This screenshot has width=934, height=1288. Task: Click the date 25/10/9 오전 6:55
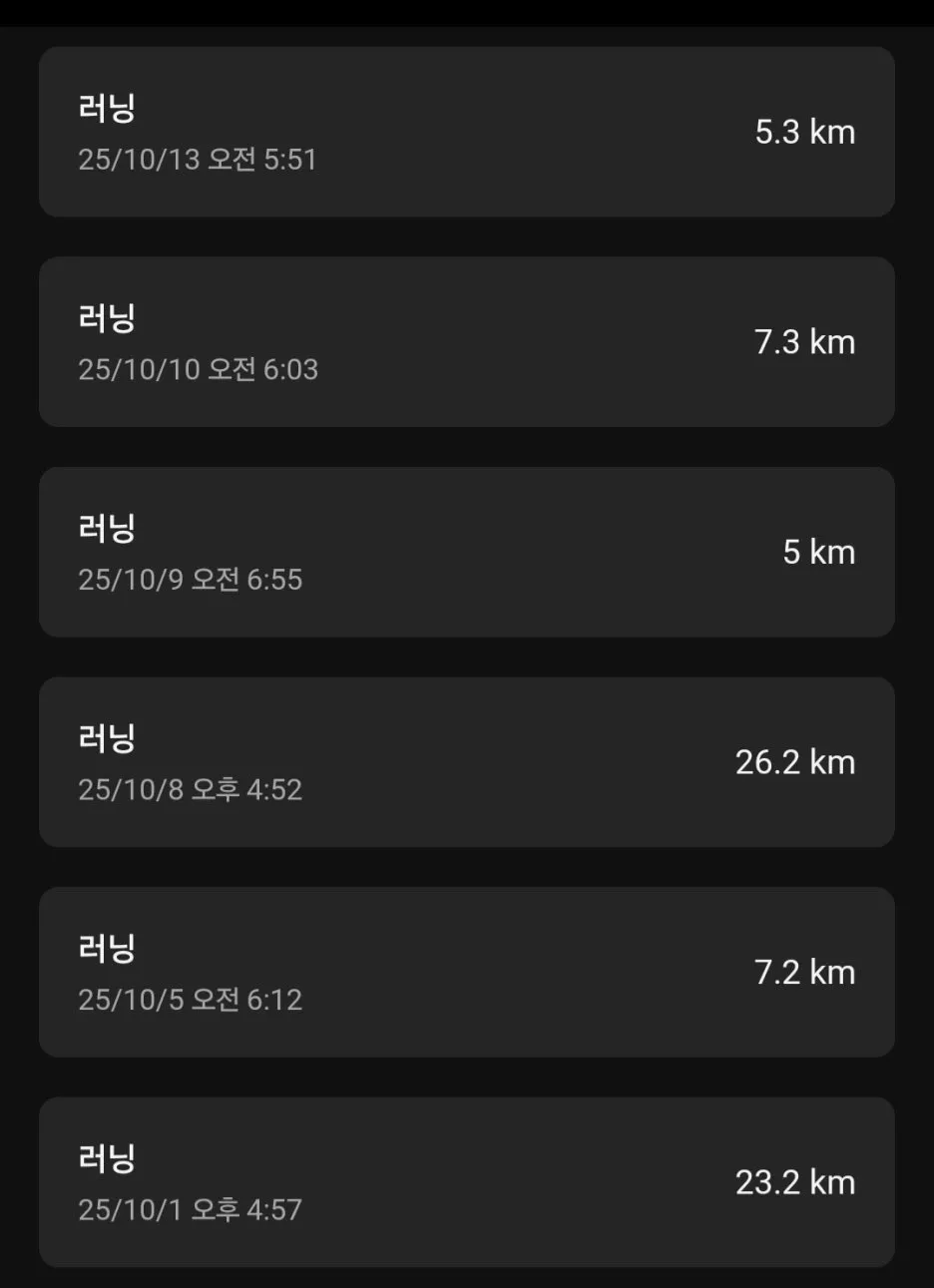point(191,579)
